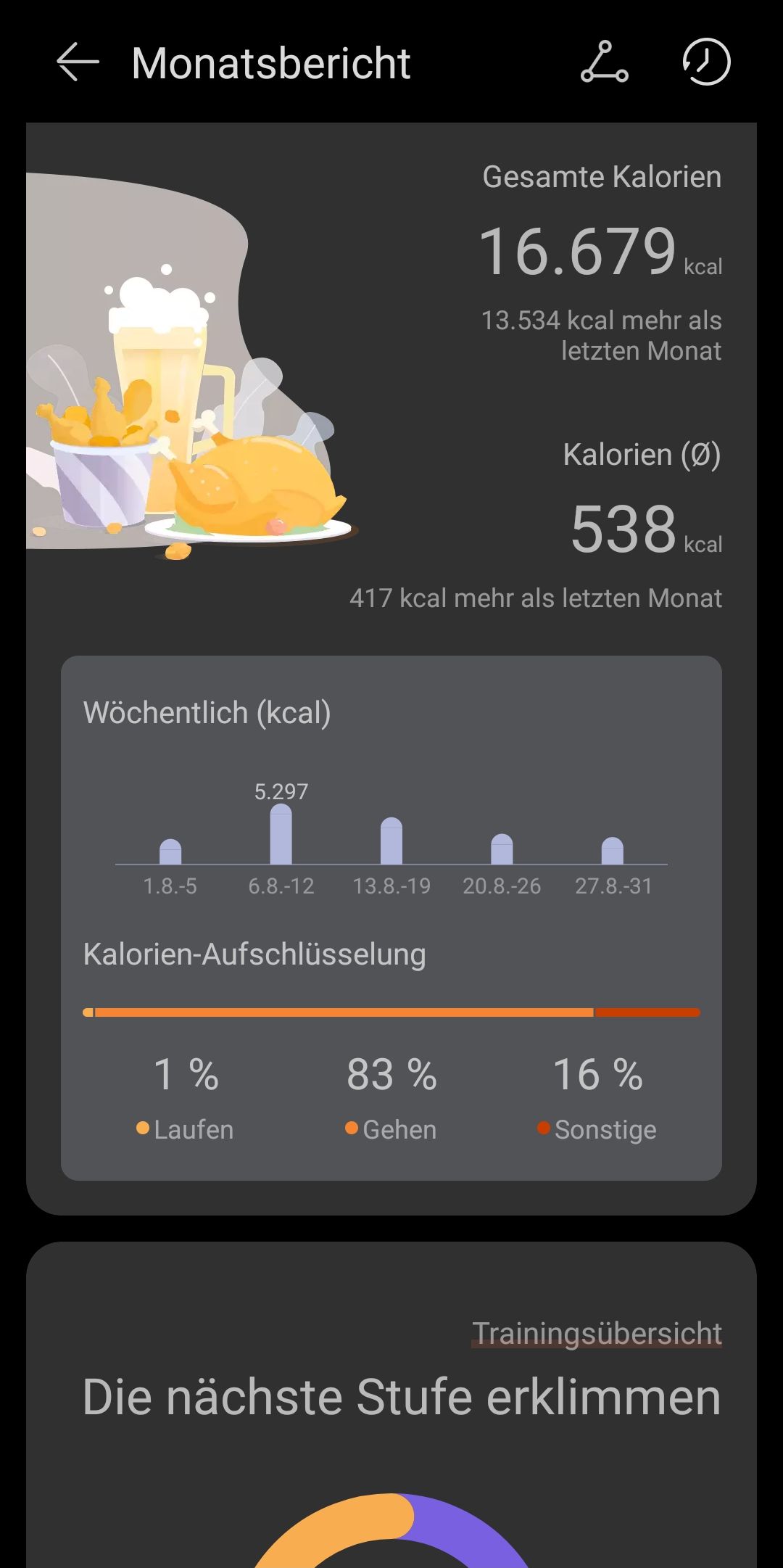This screenshot has width=783, height=1568.
Task: Open report history clock icon
Action: pos(706,62)
